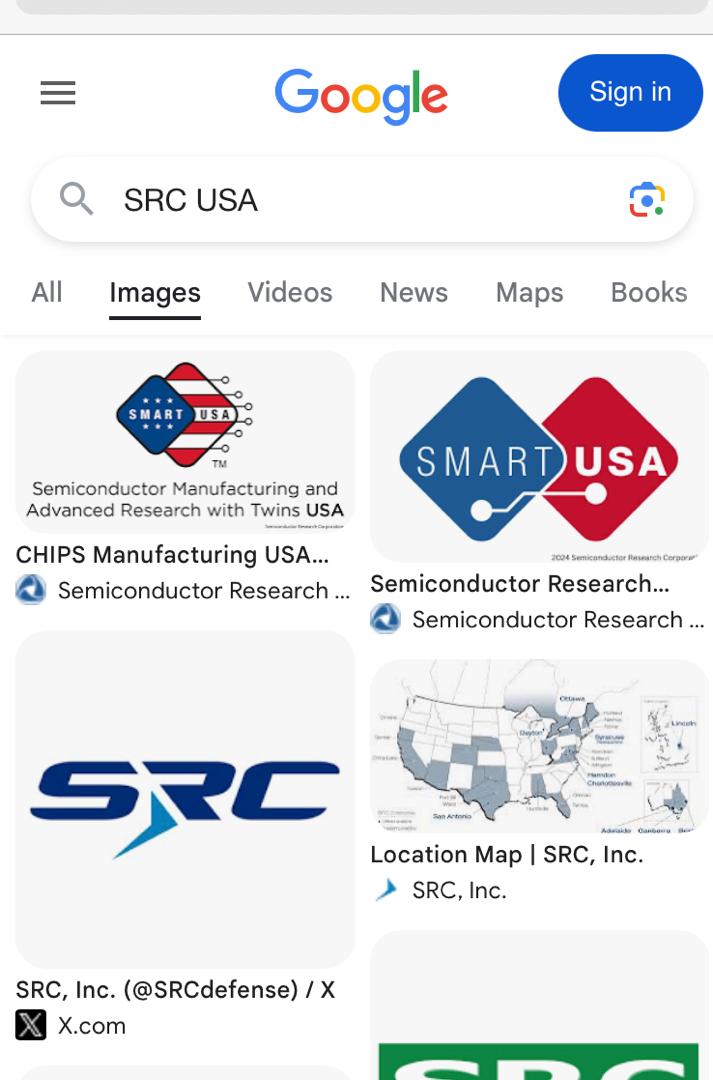Open the blue and red SMART USA image
713x1080 pixels.
(539, 456)
